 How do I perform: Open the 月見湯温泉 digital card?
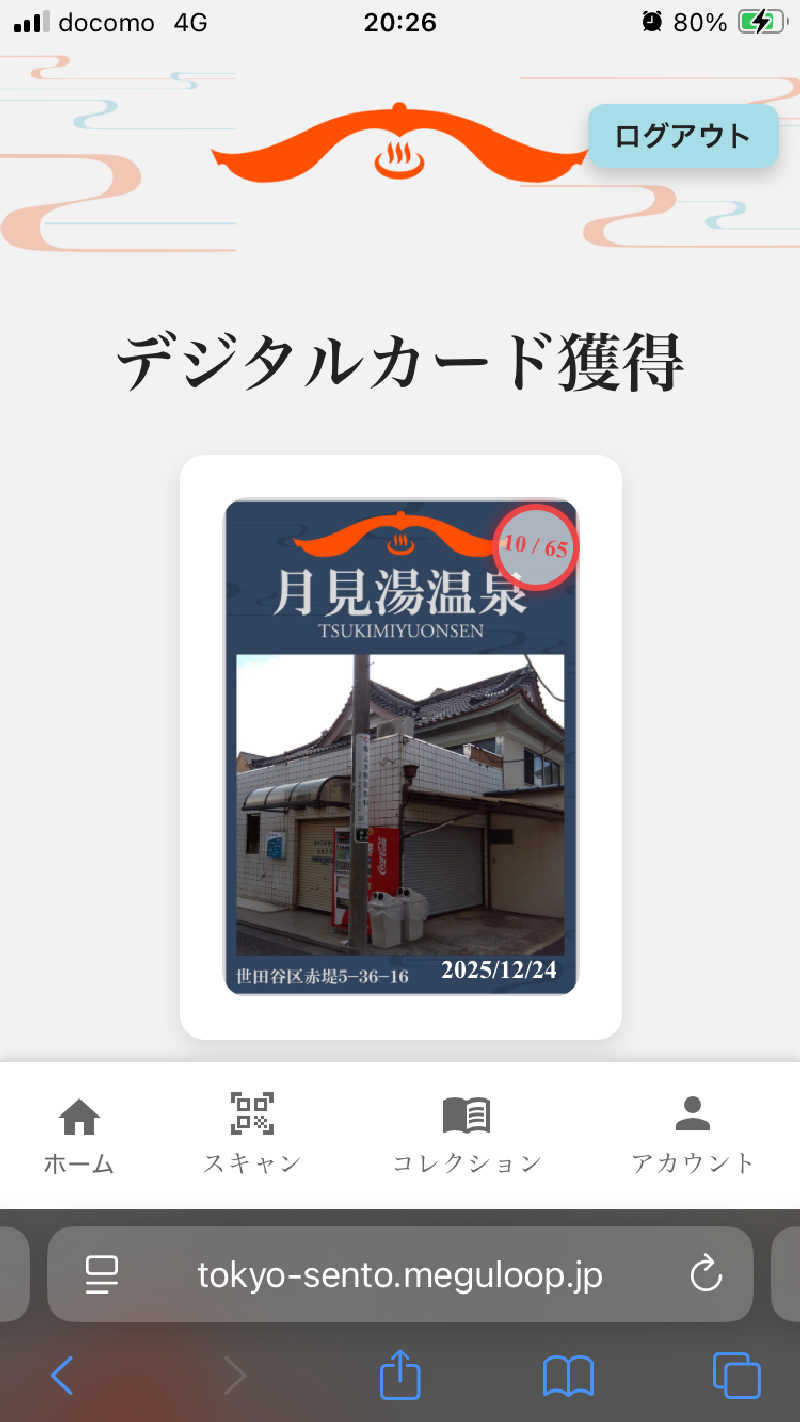click(x=400, y=746)
